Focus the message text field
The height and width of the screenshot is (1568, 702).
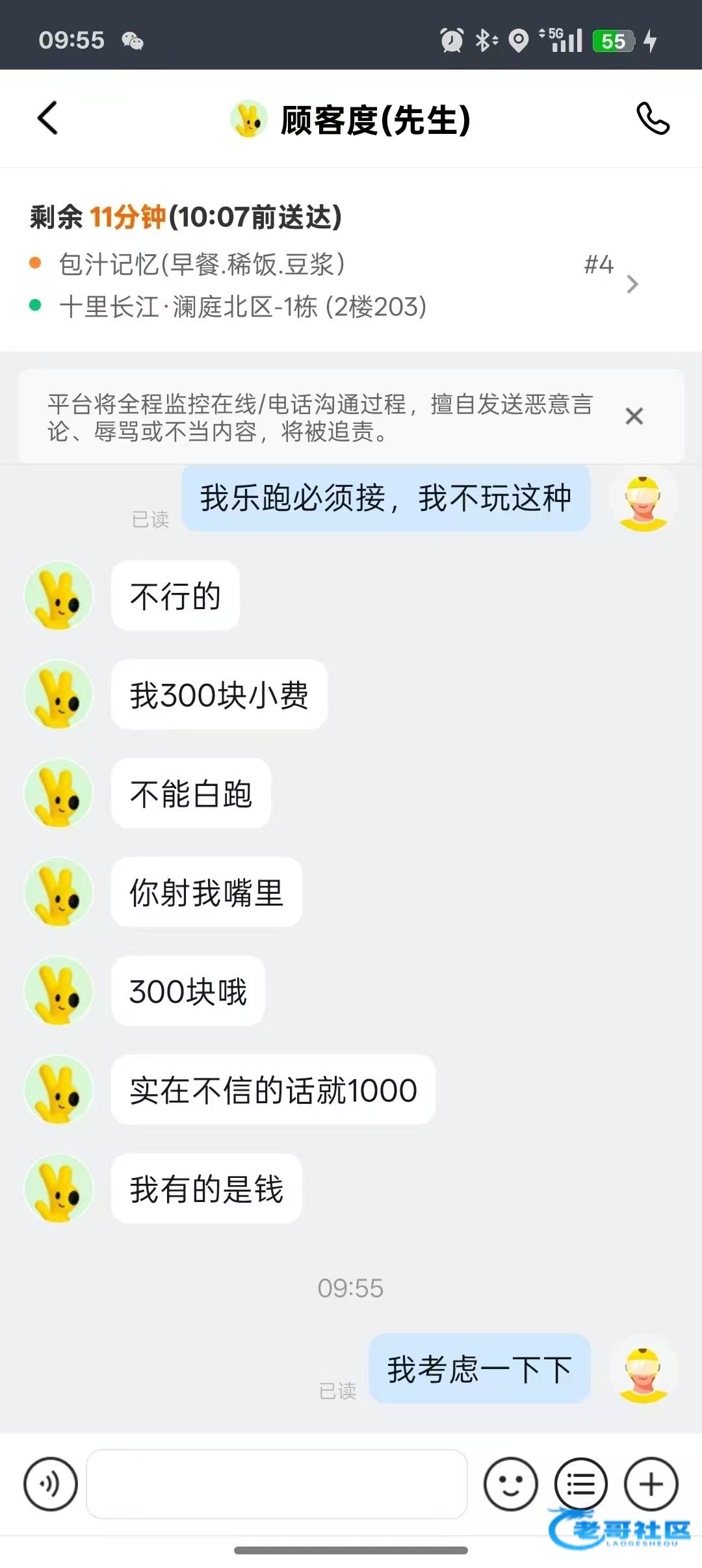(x=277, y=1484)
